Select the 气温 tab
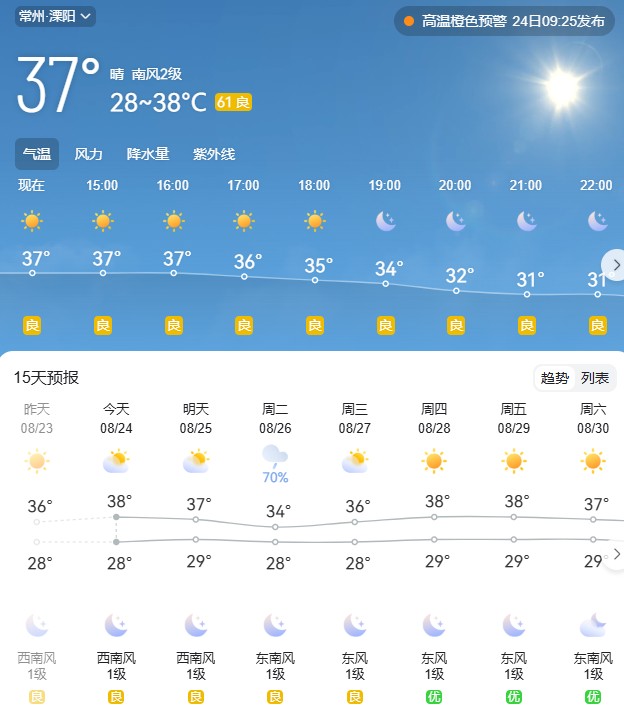 click(37, 154)
